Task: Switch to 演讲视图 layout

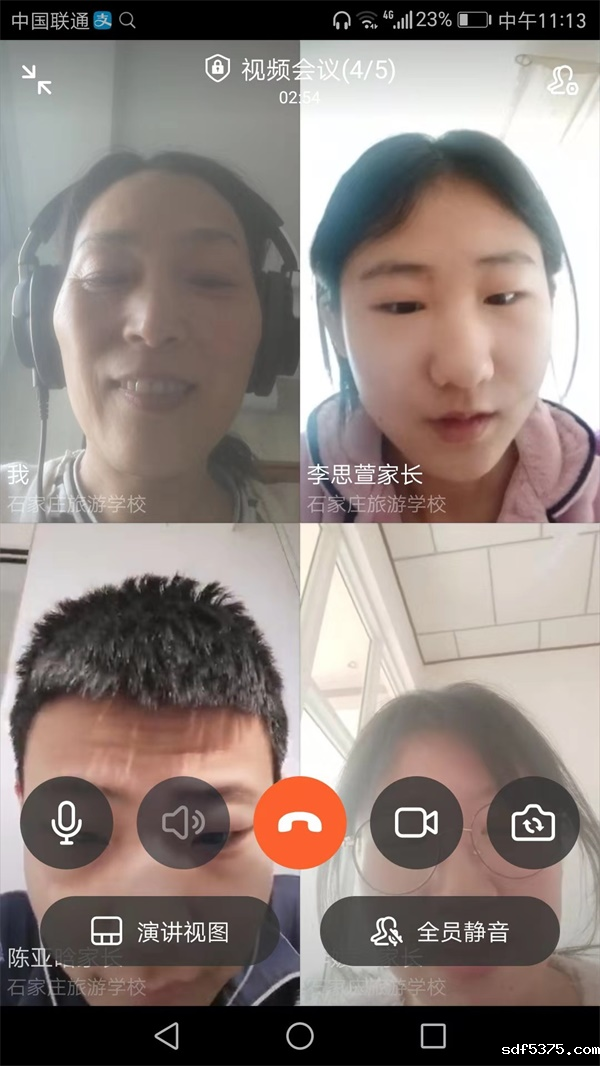Action: (x=160, y=932)
